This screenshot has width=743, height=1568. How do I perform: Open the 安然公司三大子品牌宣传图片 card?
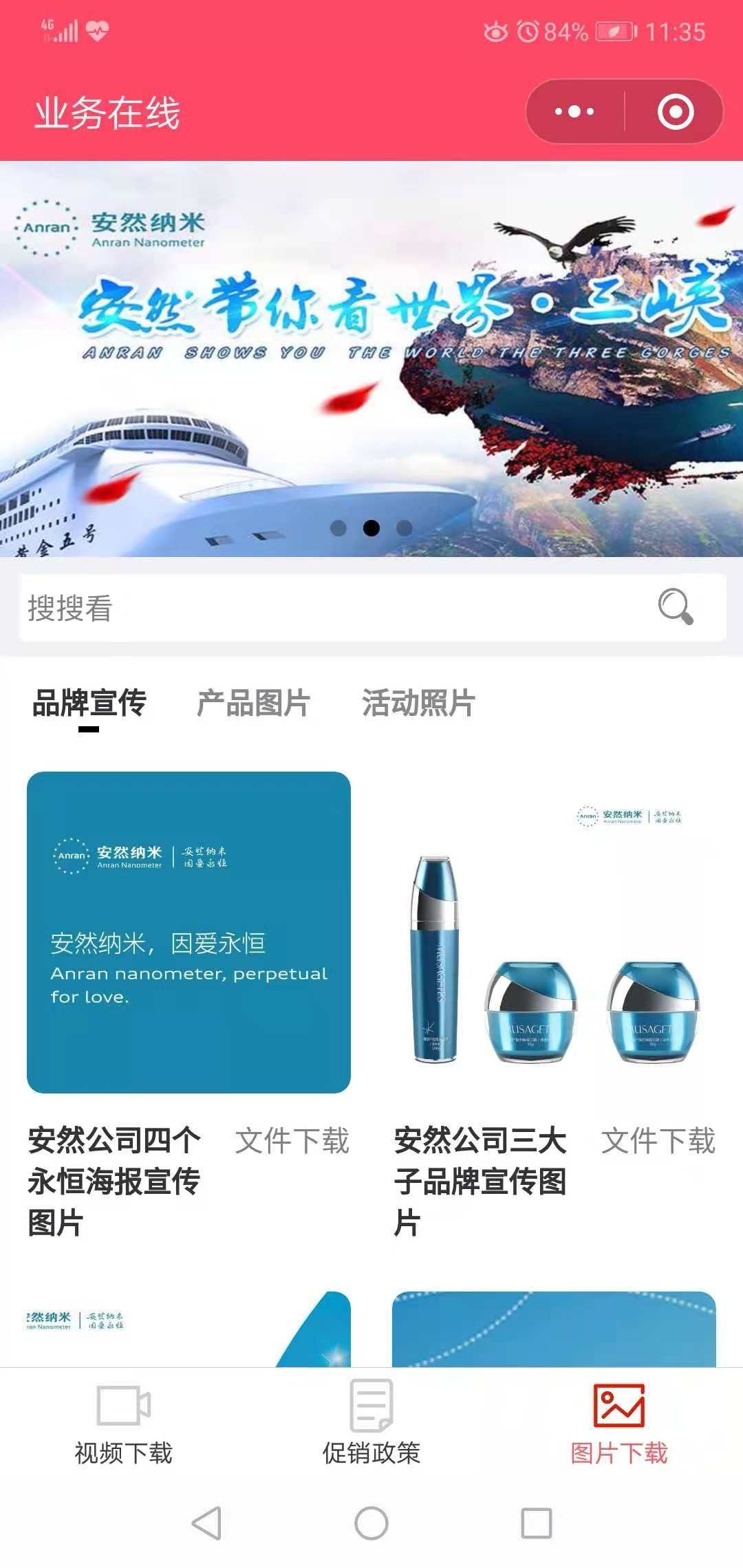554,932
